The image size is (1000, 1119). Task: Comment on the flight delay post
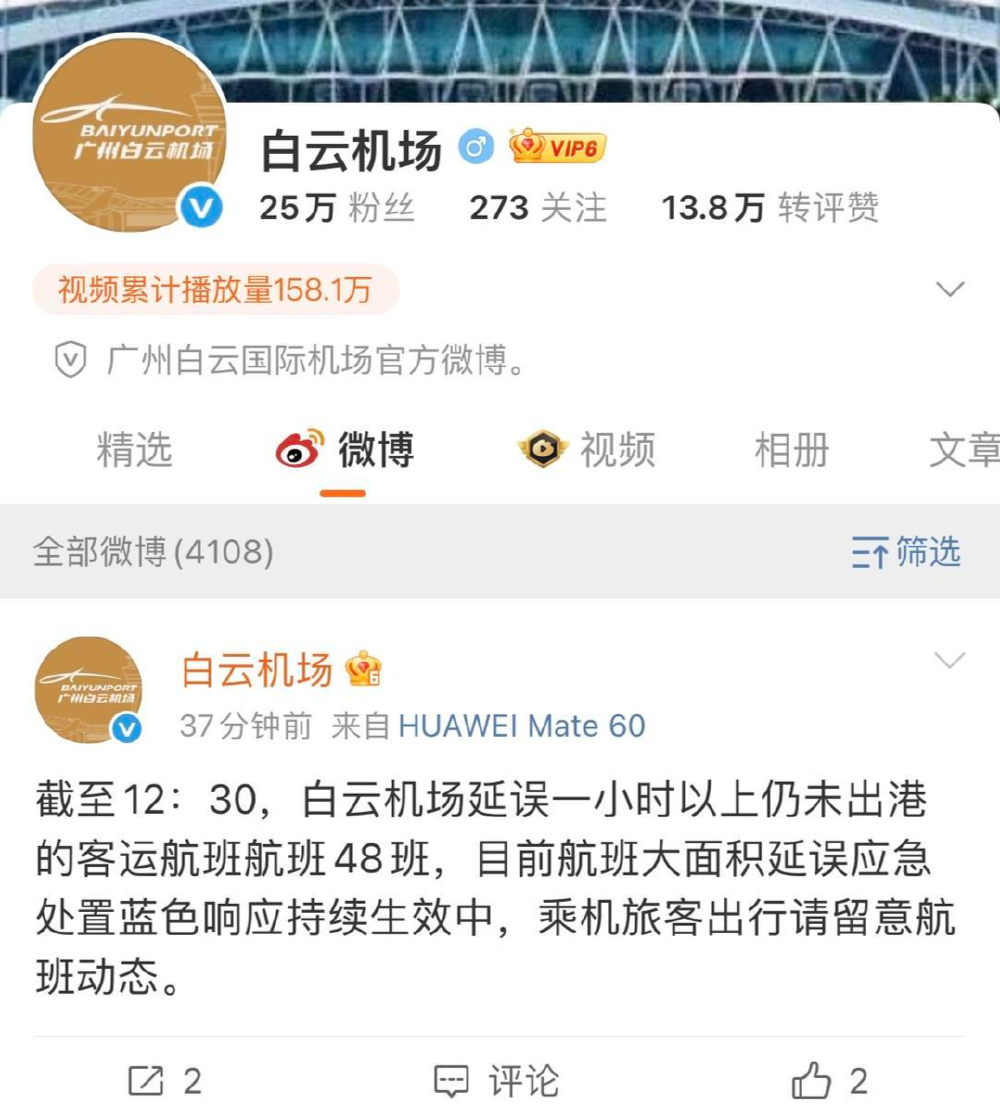point(497,1081)
